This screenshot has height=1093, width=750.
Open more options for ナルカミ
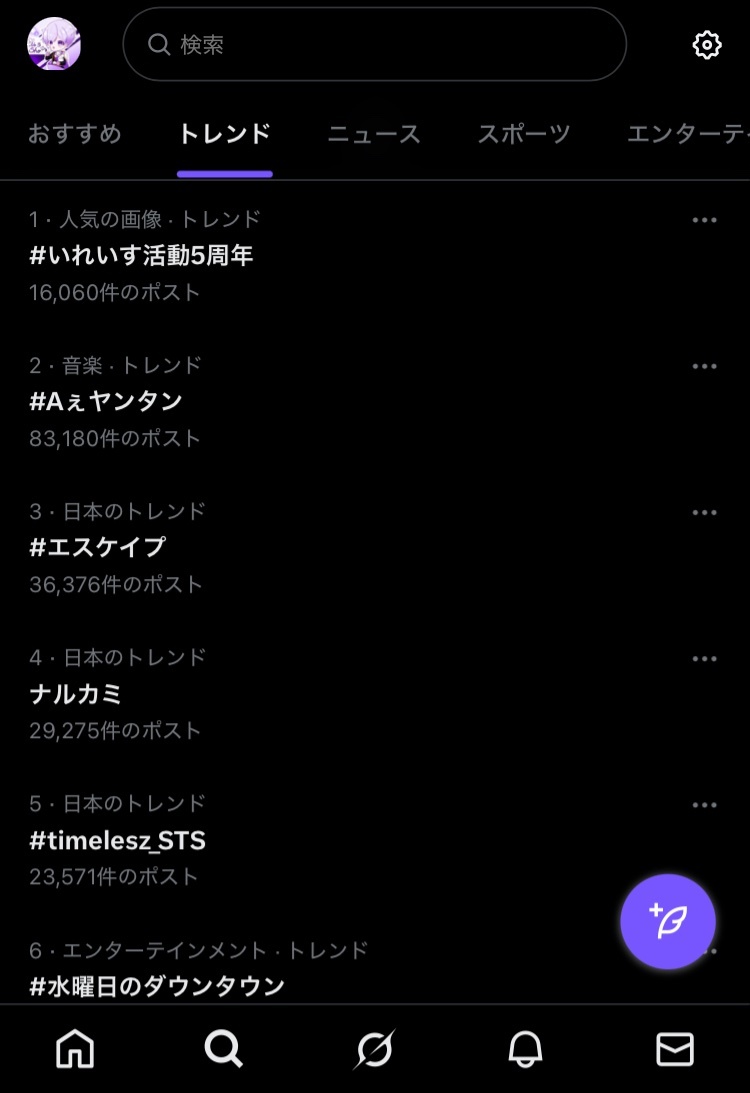[x=705, y=658]
